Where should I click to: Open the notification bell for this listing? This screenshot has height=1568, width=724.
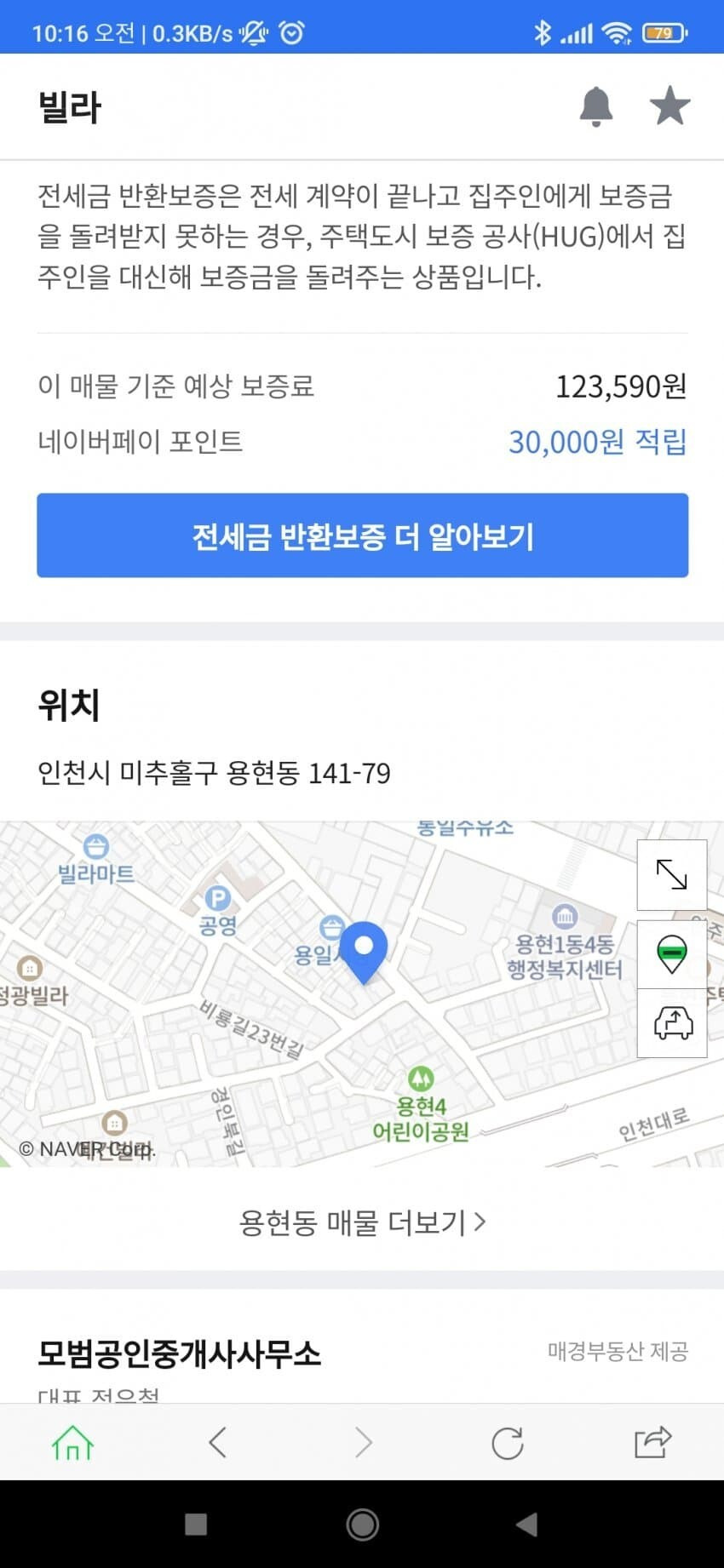click(x=596, y=107)
